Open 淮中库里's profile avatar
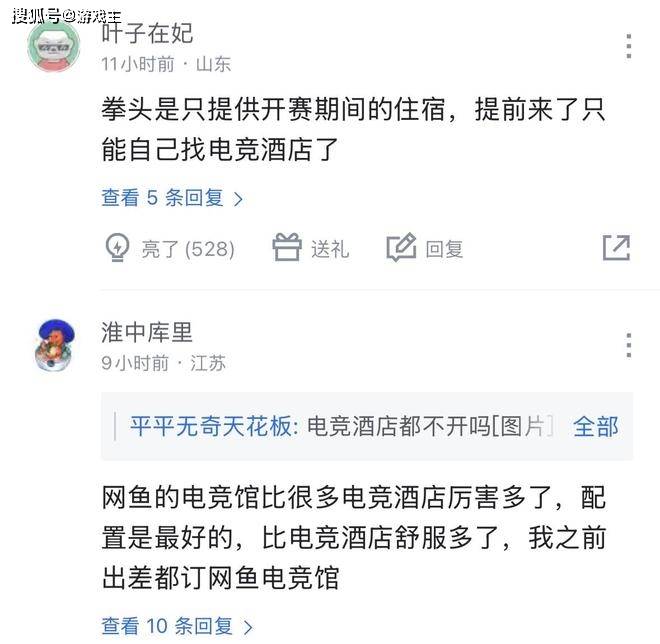 (54, 346)
